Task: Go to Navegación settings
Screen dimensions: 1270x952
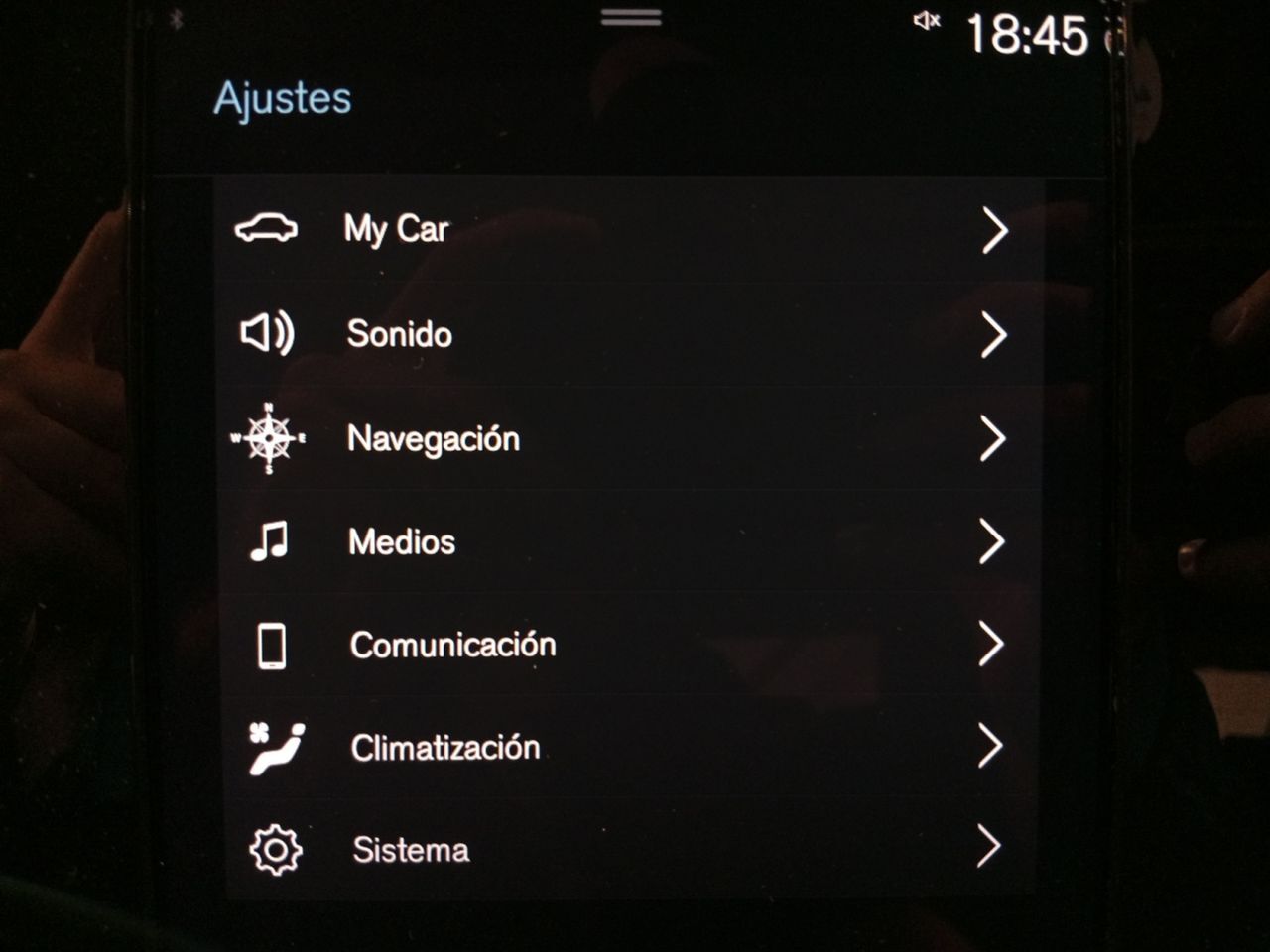Action: (x=625, y=438)
